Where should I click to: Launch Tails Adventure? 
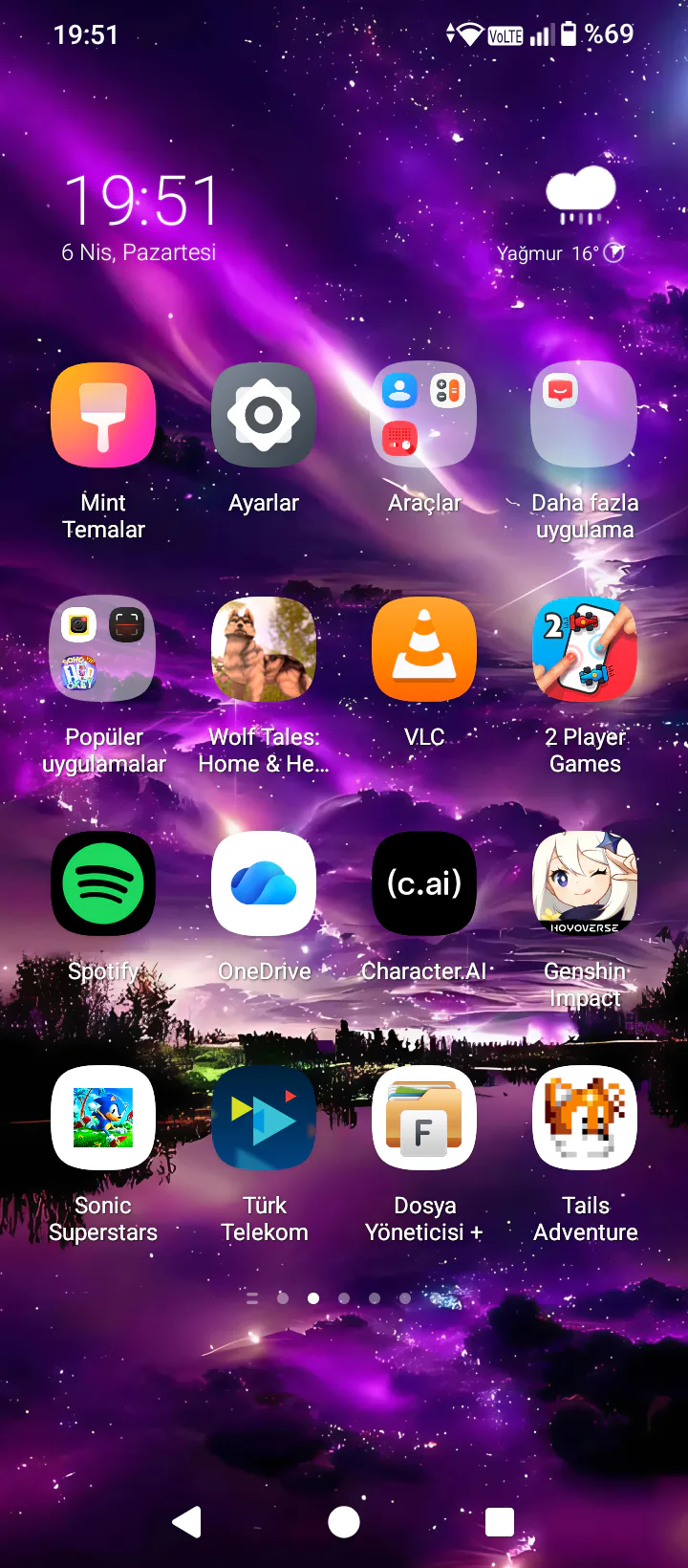(585, 1118)
